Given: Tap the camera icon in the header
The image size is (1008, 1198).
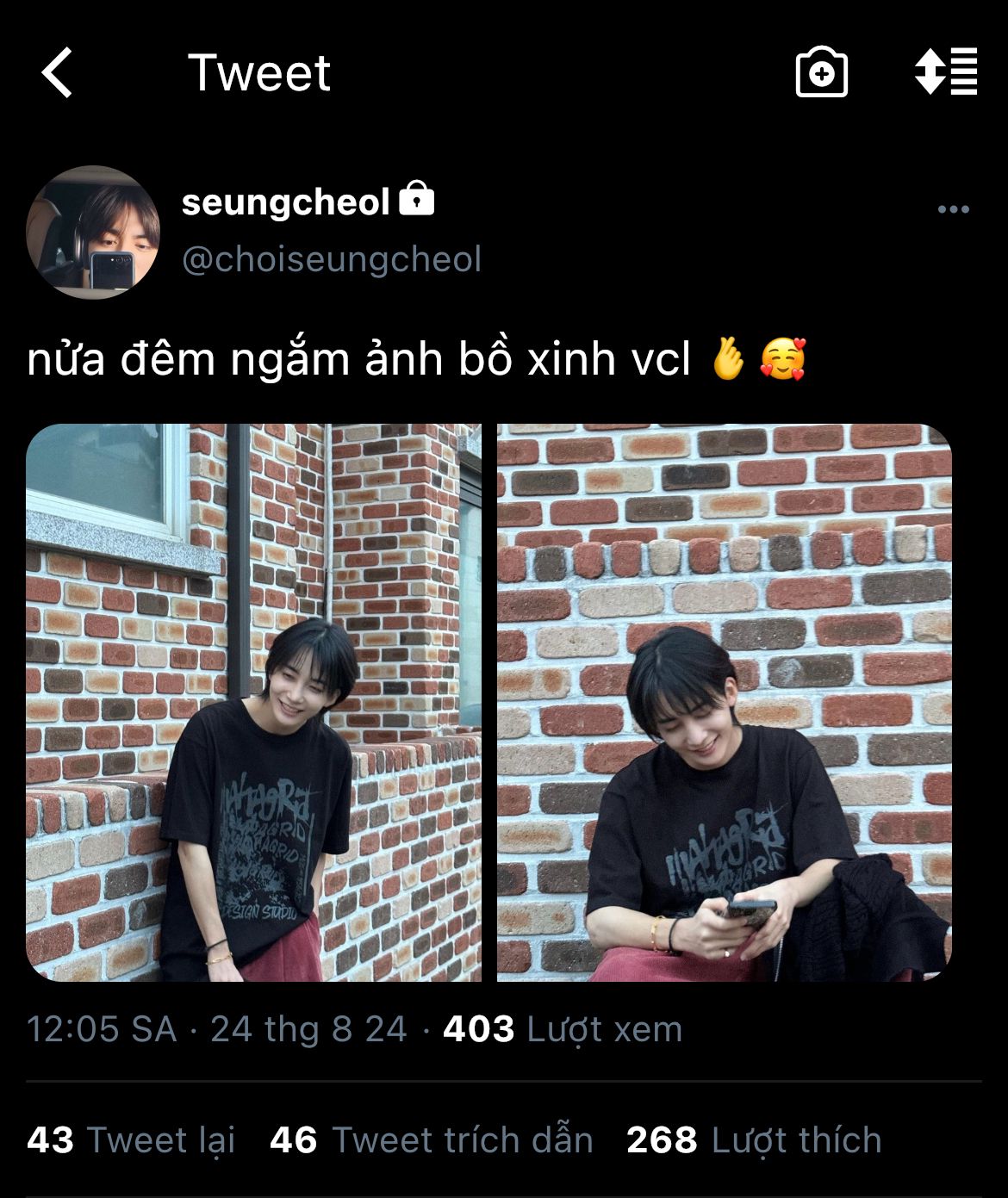Looking at the screenshot, I should click(x=821, y=72).
